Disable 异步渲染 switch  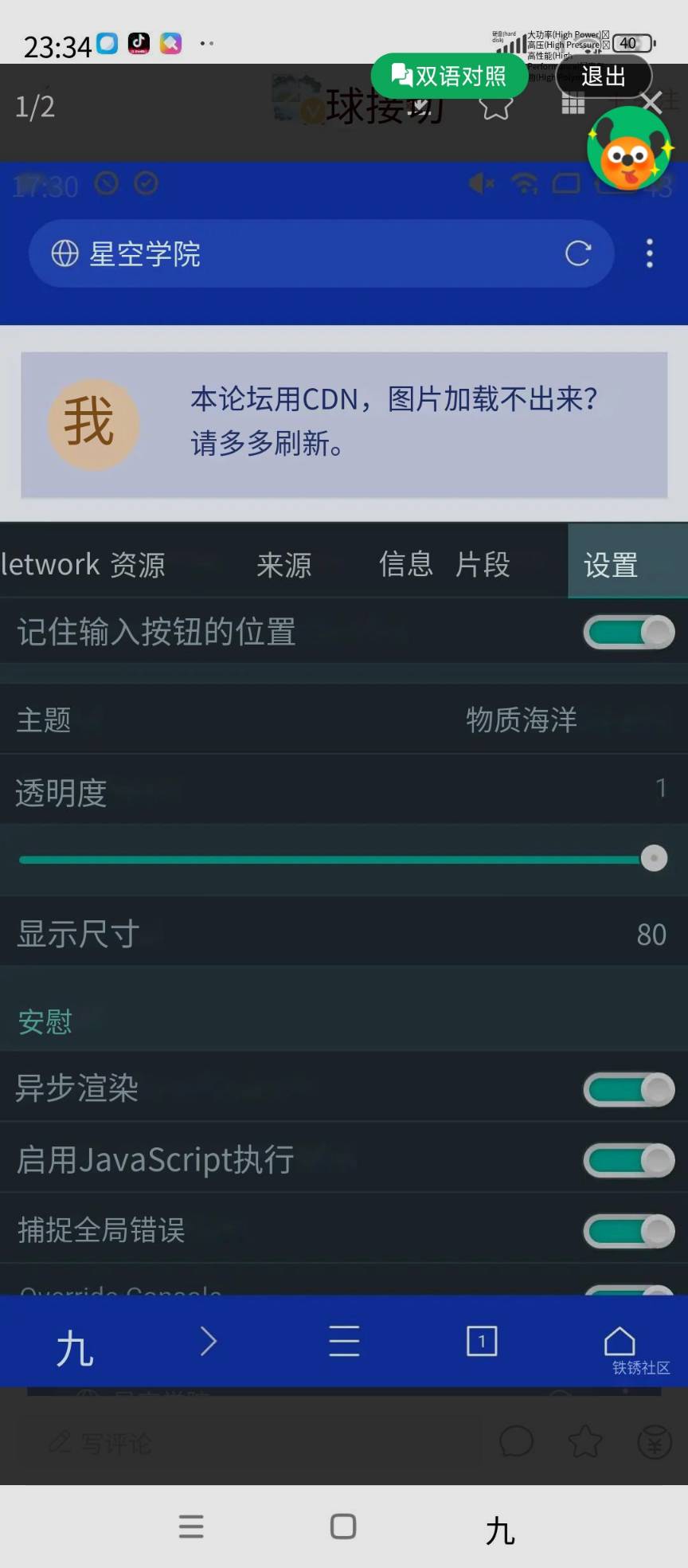[x=628, y=1089]
